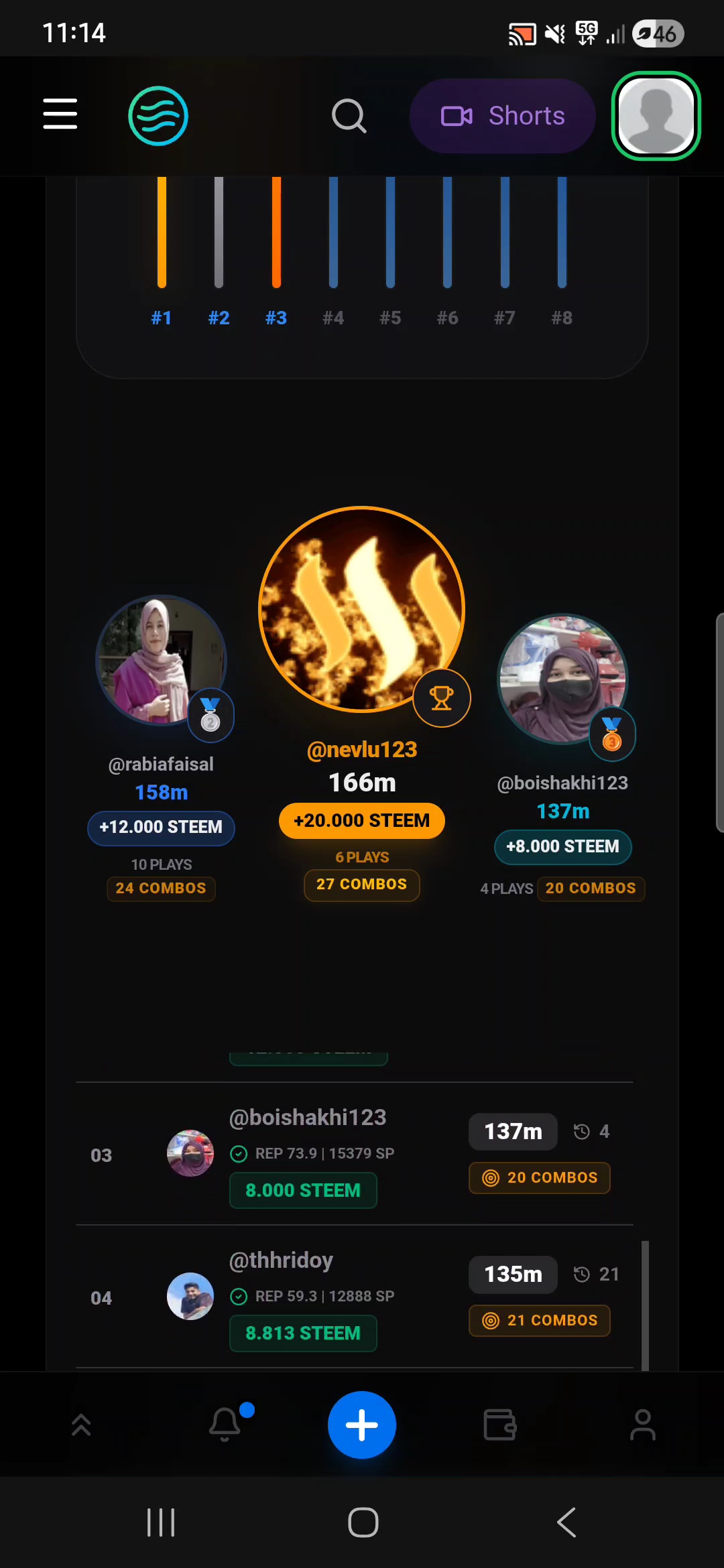Go back with the system back button
Viewport: 724px width, 1568px height.
pos(566,1522)
